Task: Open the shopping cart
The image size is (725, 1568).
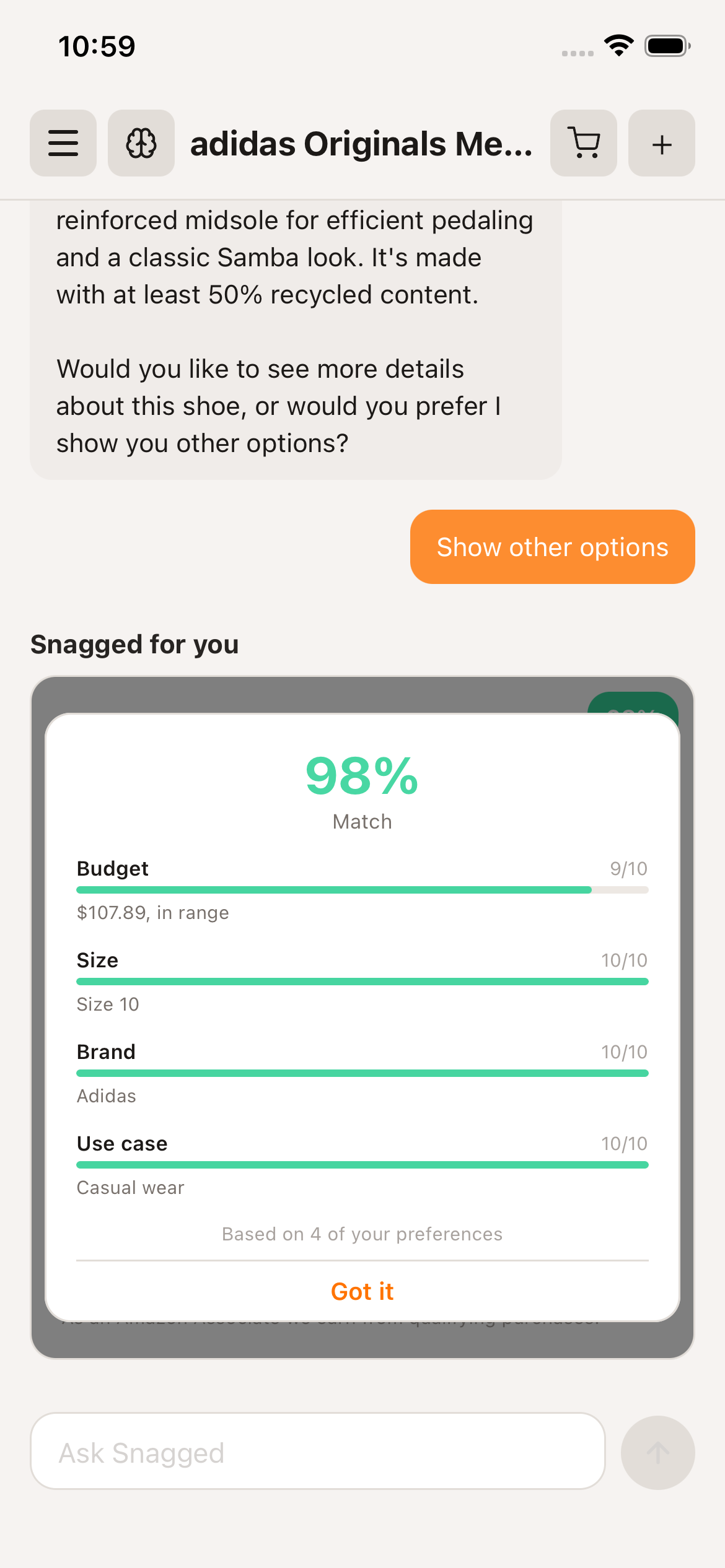Action: tap(584, 143)
